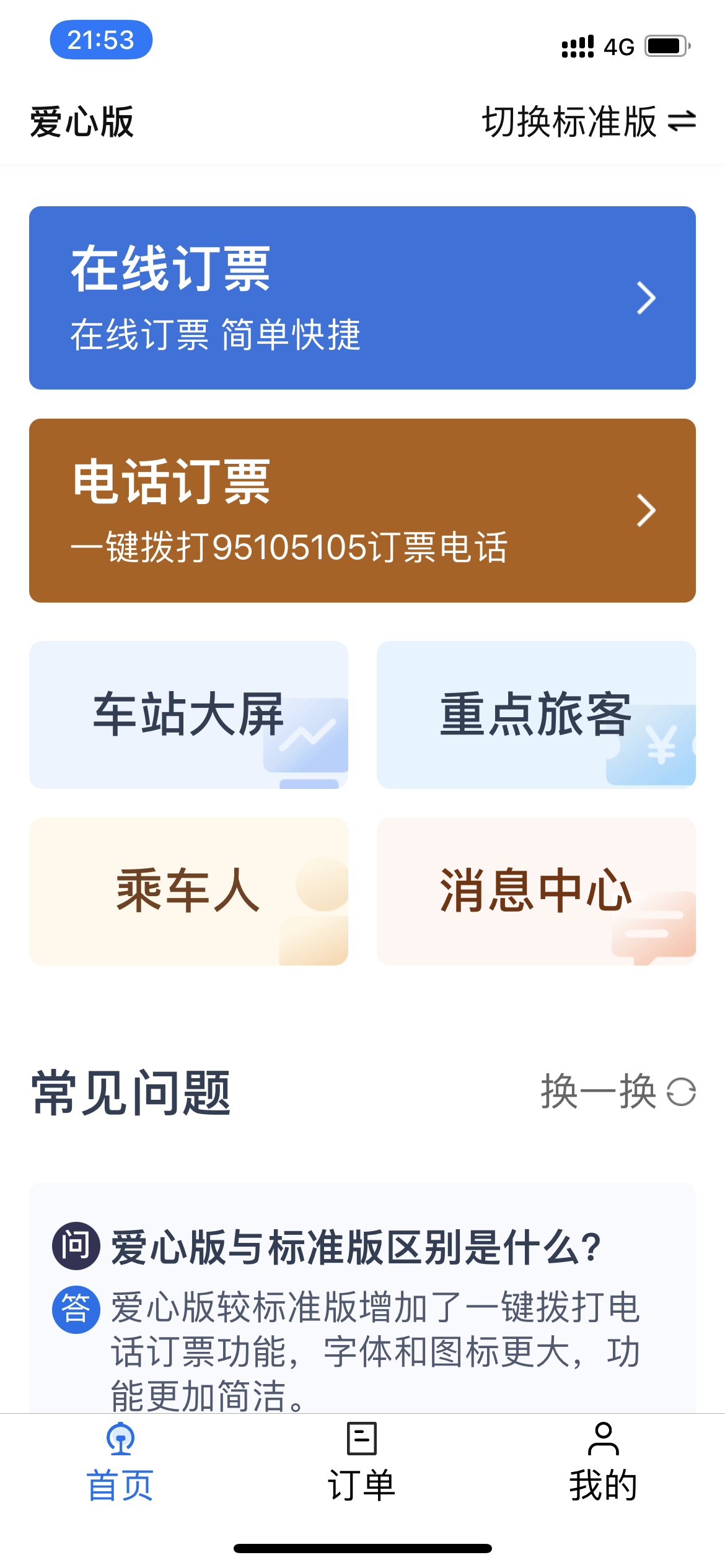Open the 电话订票 phone booking card
The width and height of the screenshot is (725, 1568).
362,510
